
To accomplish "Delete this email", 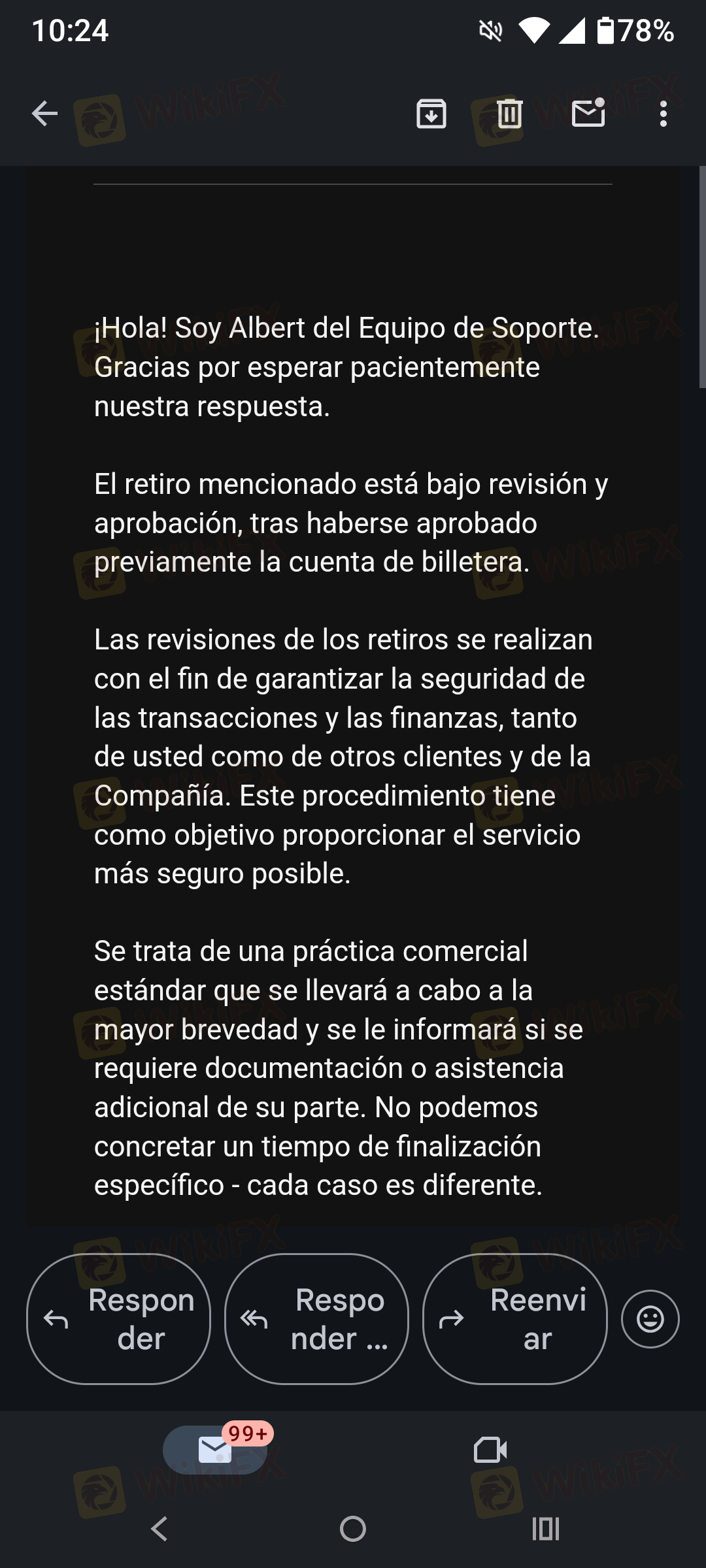I will click(509, 114).
